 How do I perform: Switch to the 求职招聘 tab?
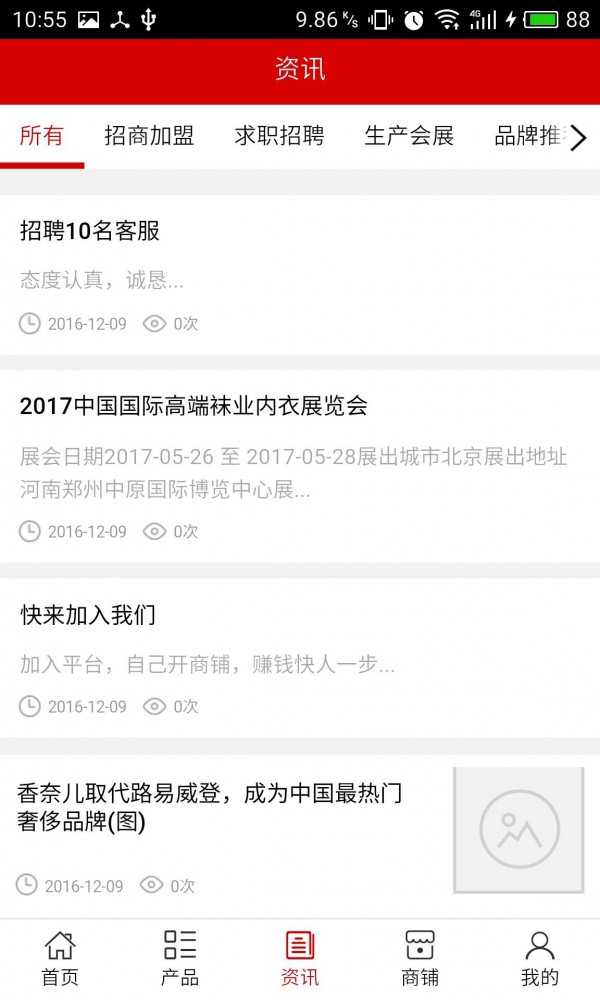tap(279, 136)
